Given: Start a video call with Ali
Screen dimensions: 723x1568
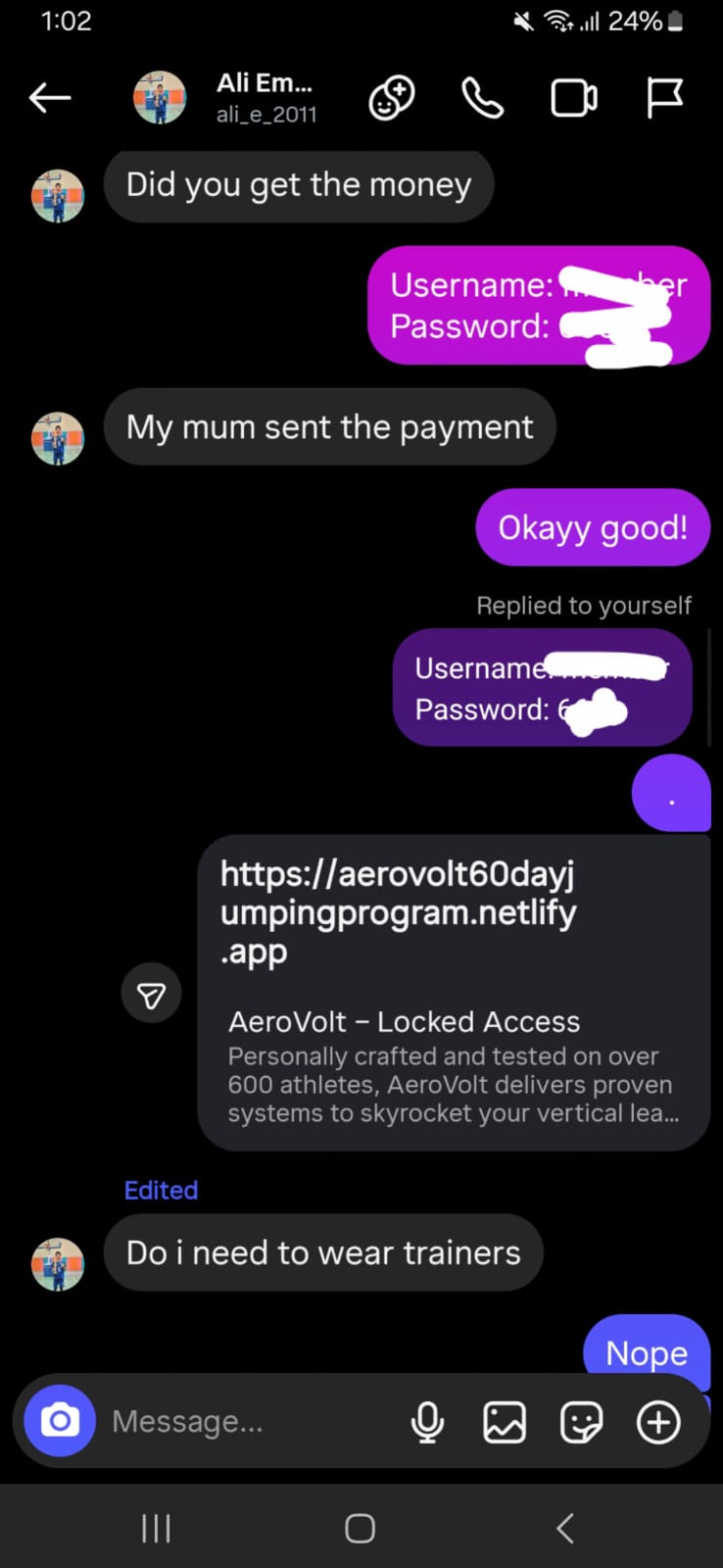Looking at the screenshot, I should [573, 98].
